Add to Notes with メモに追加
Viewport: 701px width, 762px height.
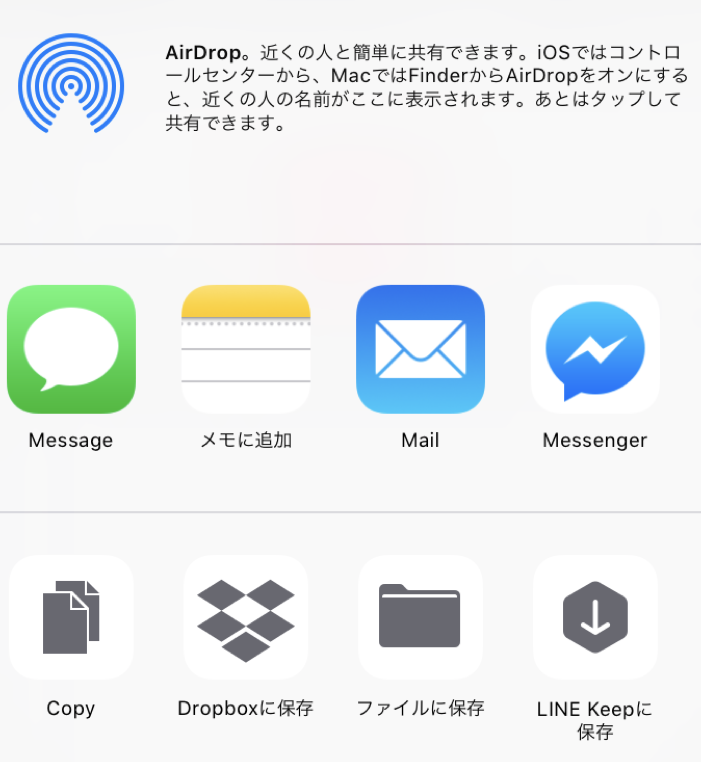coord(246,350)
